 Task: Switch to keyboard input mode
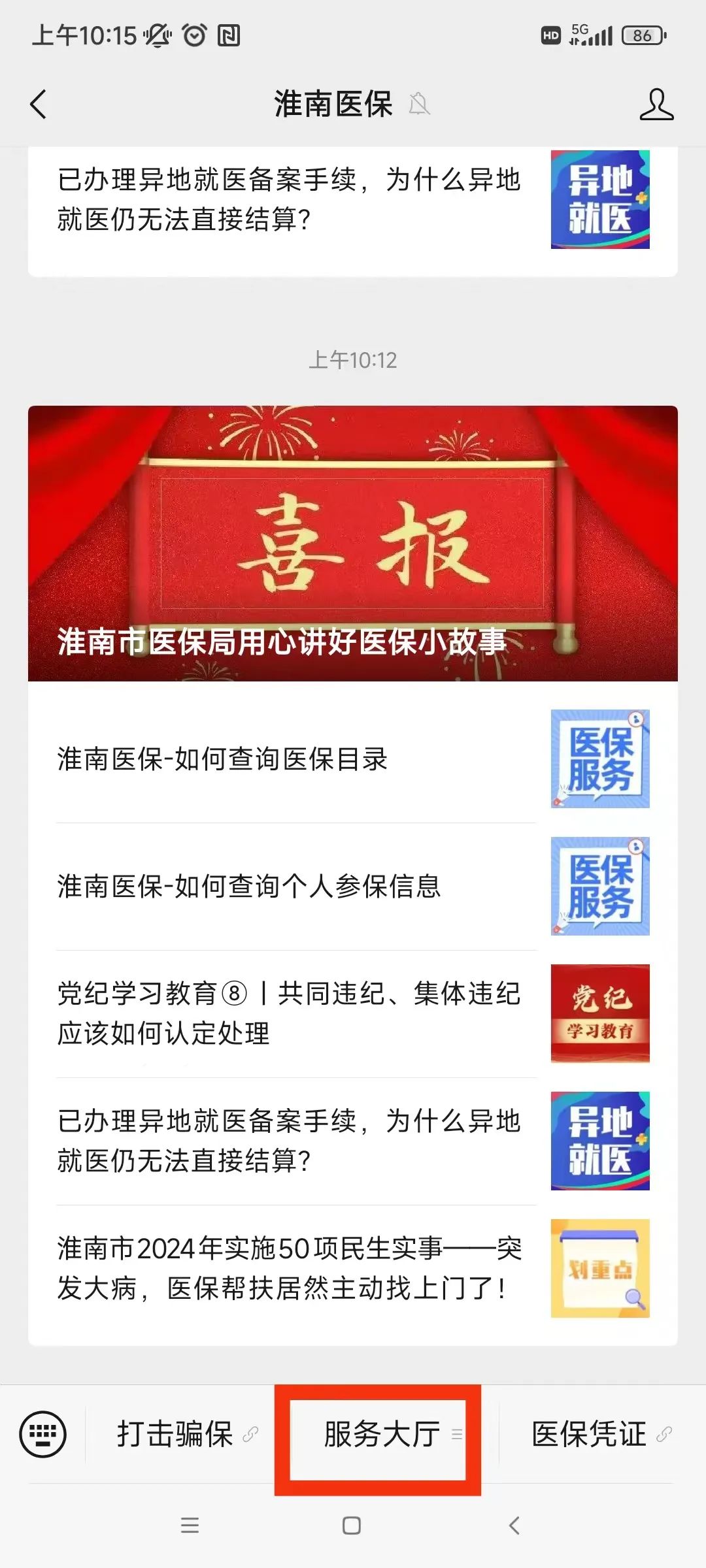[43, 1434]
